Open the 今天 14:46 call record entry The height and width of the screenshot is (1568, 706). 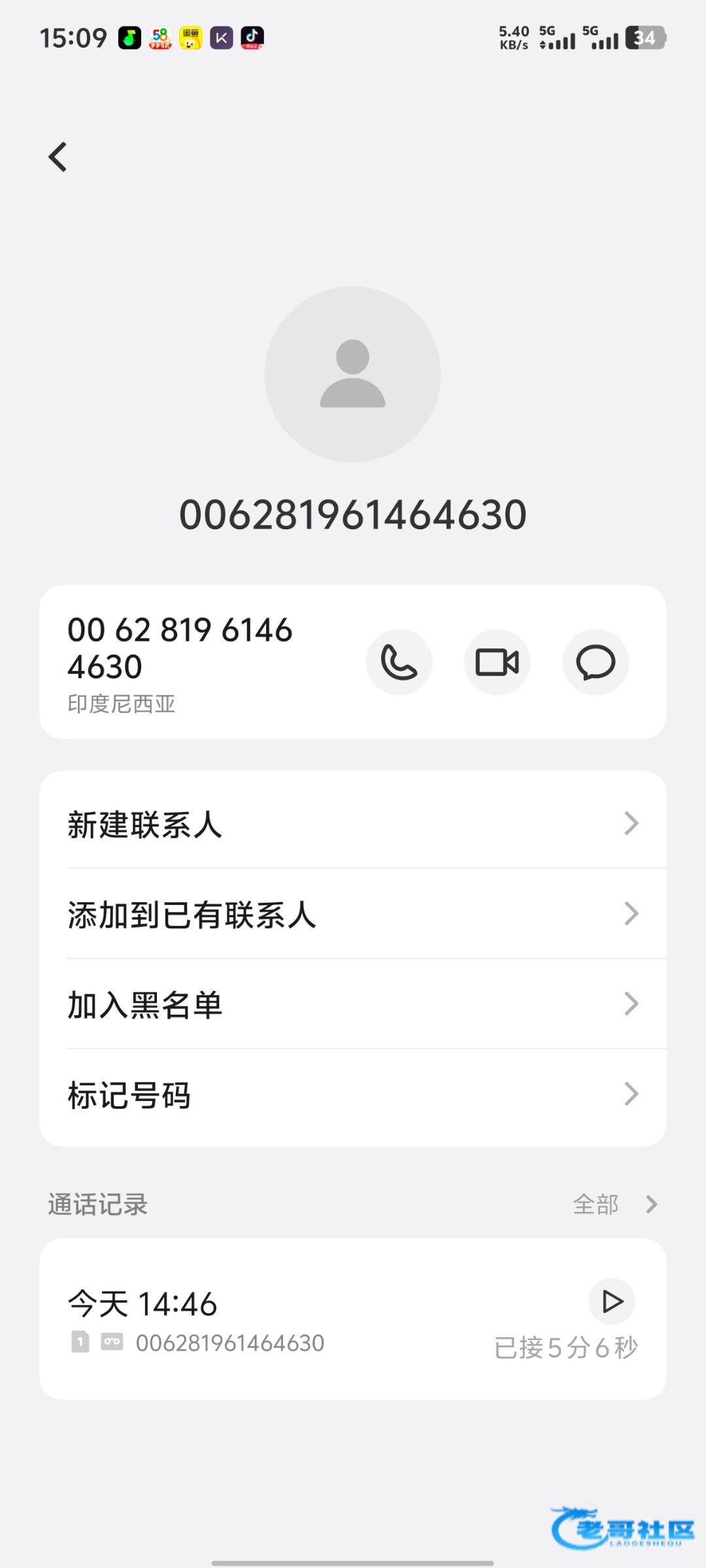coord(261,1320)
